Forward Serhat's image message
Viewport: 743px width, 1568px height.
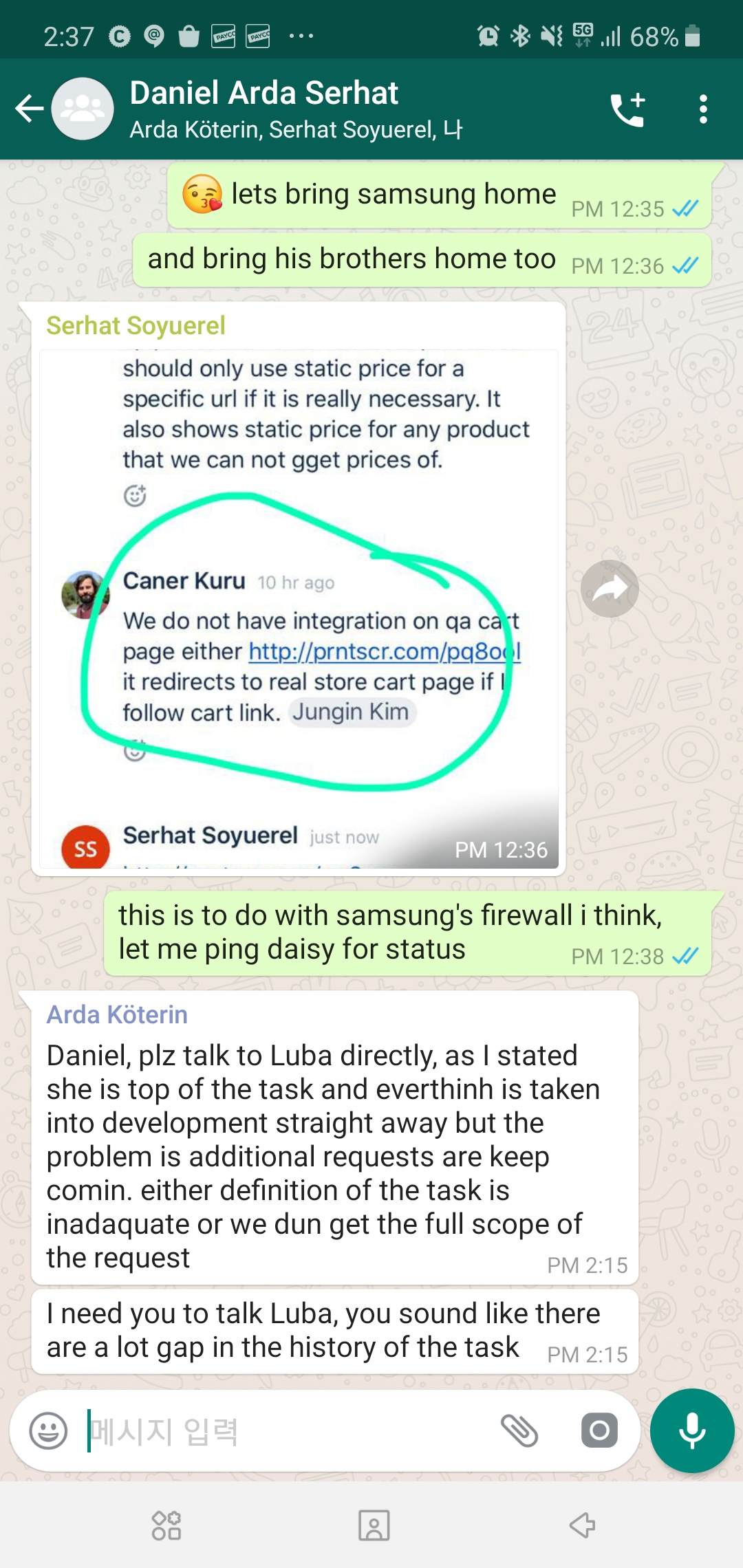(610, 589)
